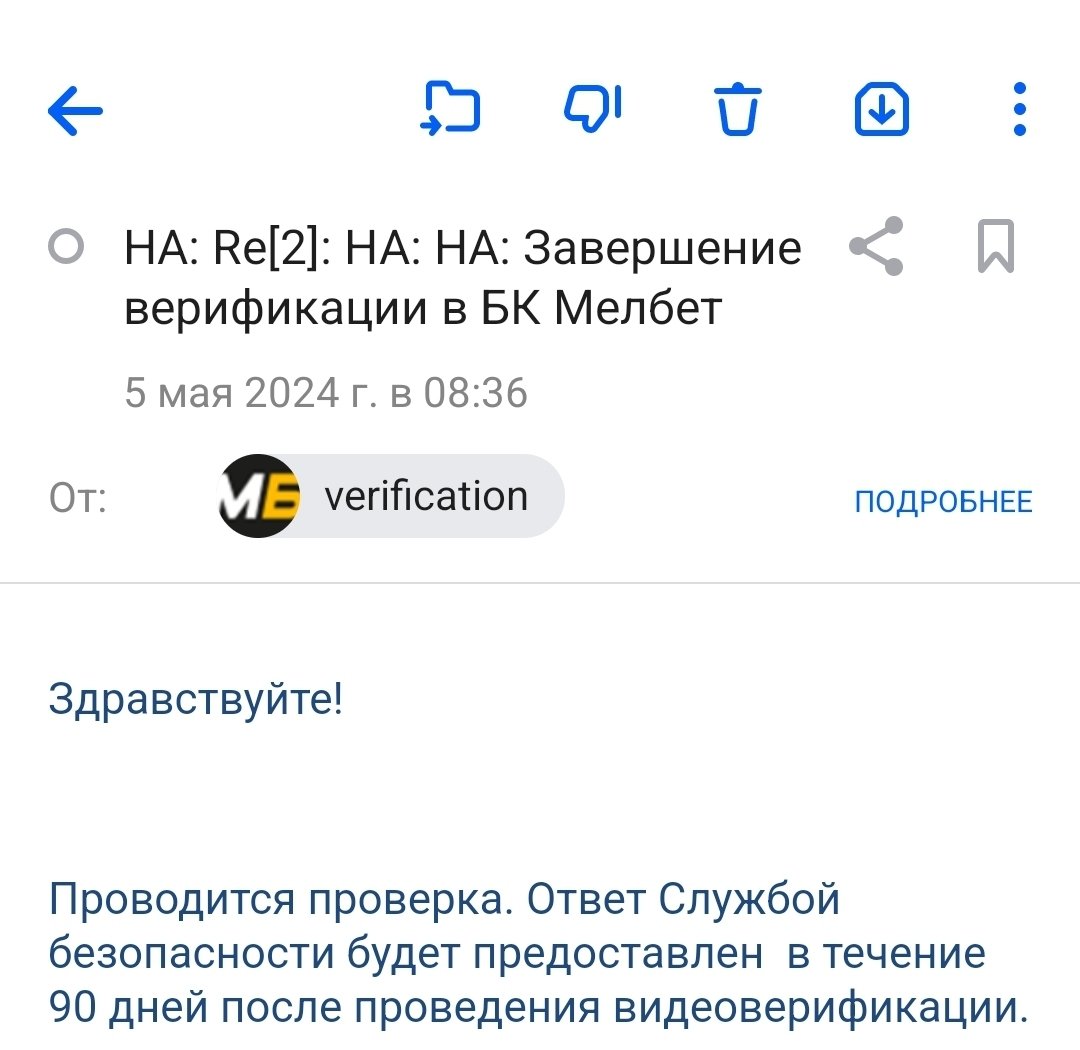Delete this email

(x=737, y=110)
